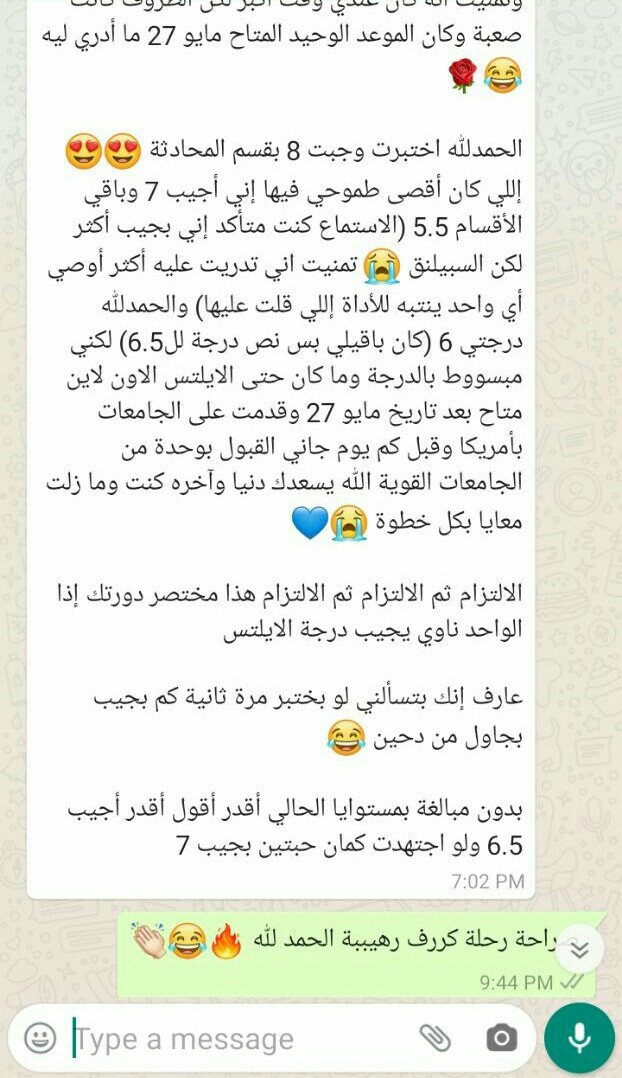The width and height of the screenshot is (622, 1078).
Task: Open the emoji picker
Action: [40, 1038]
